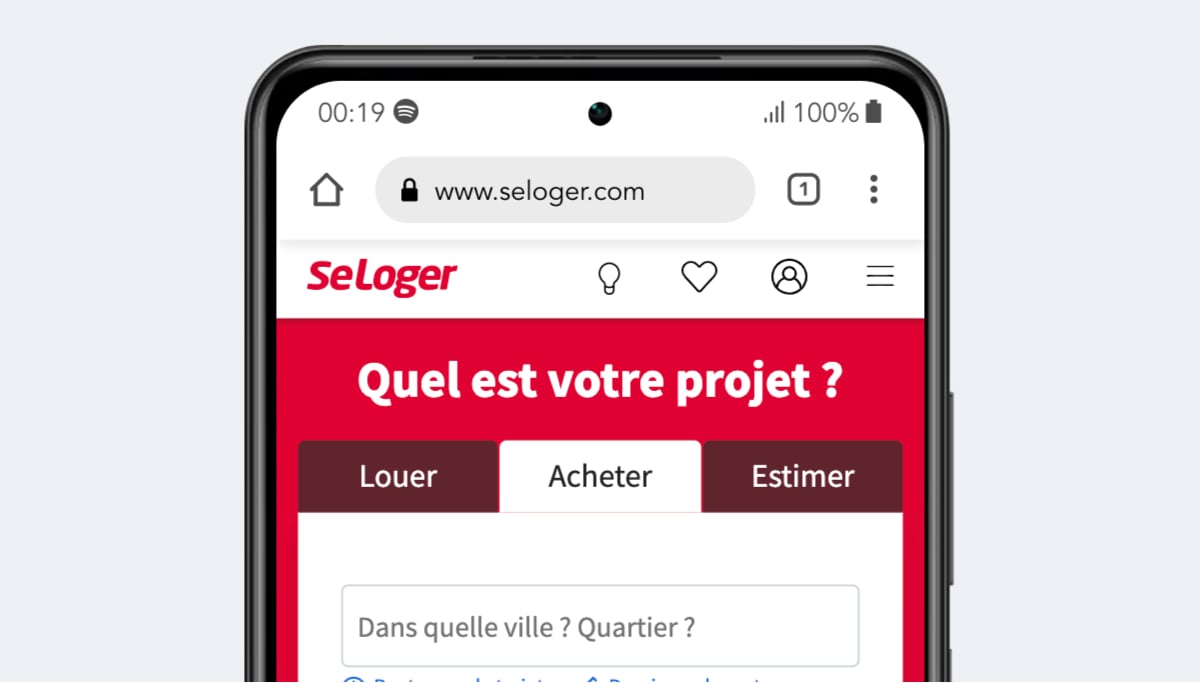Open the user account profile icon
Image resolution: width=1200 pixels, height=683 pixels.
(789, 276)
